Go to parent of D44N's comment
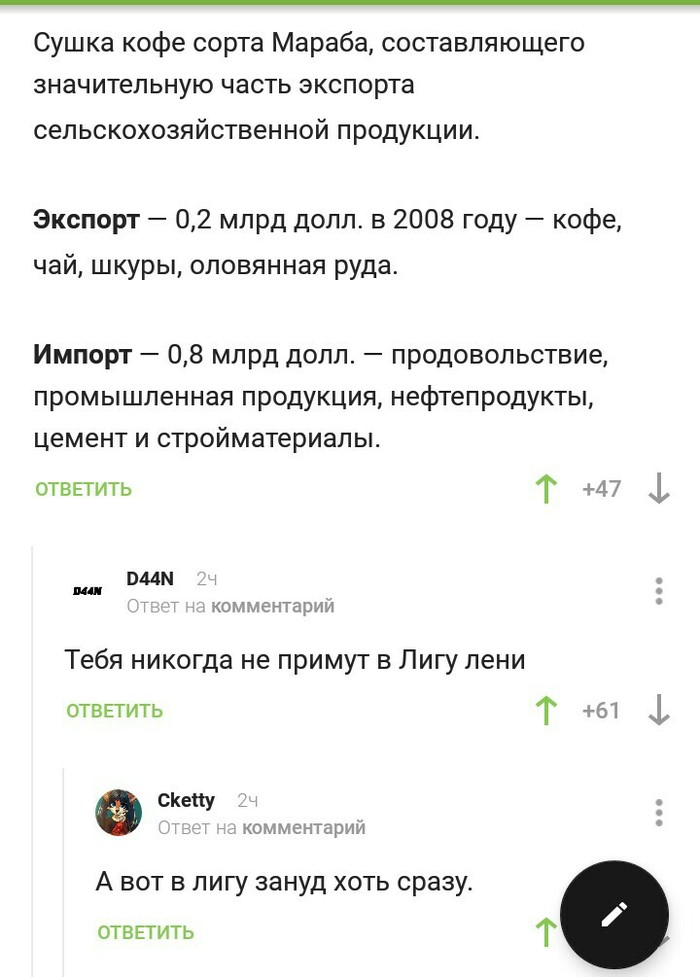Screen dimensions: 700x977 [x=272, y=606]
